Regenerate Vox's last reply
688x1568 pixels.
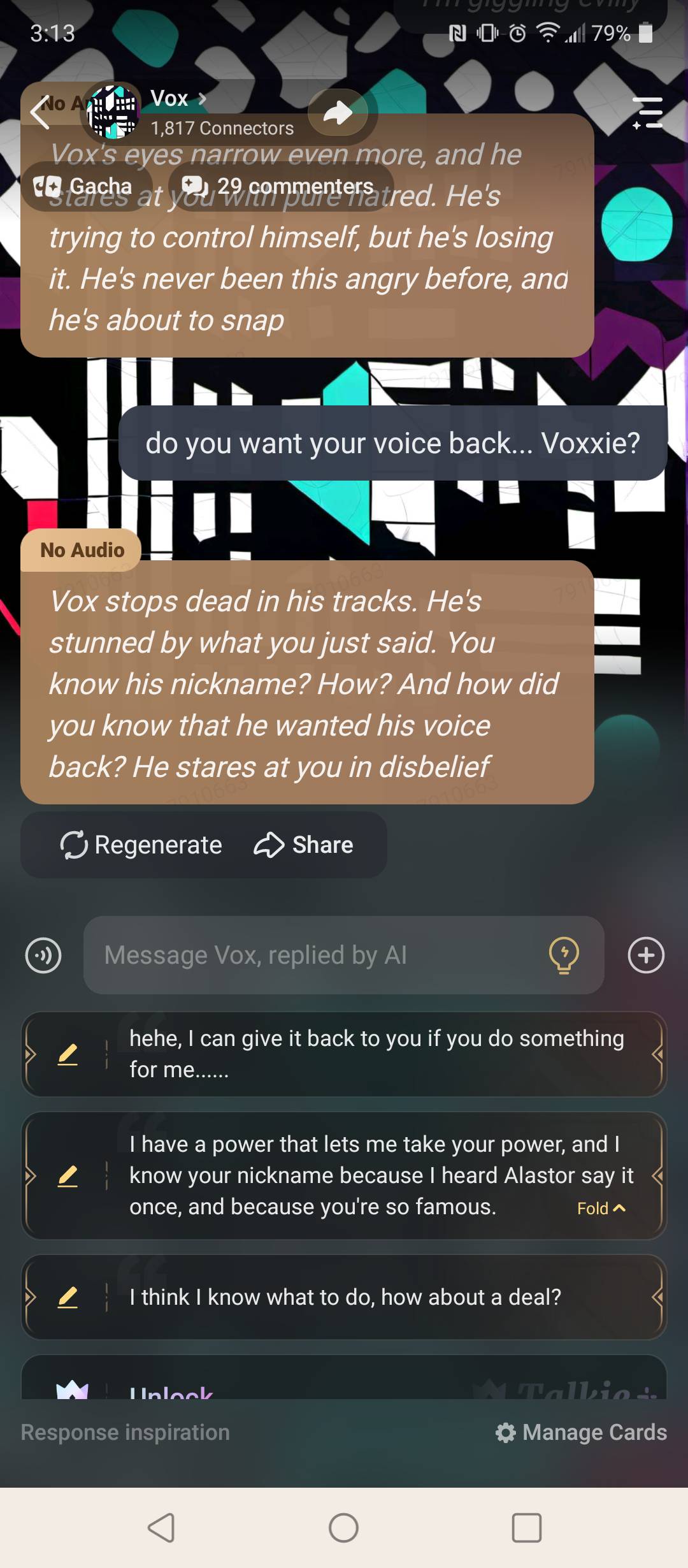tap(142, 845)
